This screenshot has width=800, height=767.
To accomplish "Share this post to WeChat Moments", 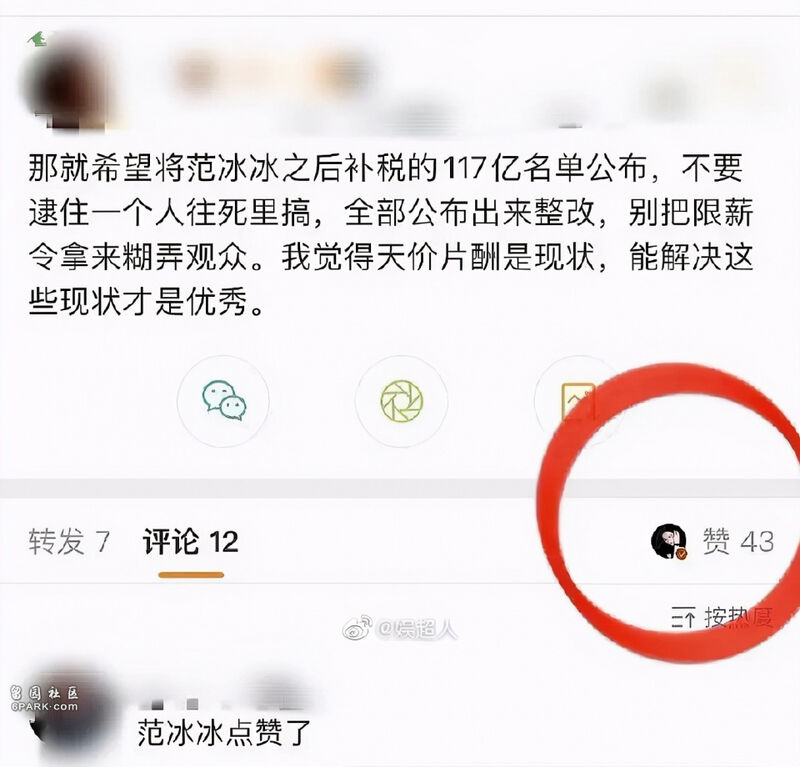I will tap(401, 401).
